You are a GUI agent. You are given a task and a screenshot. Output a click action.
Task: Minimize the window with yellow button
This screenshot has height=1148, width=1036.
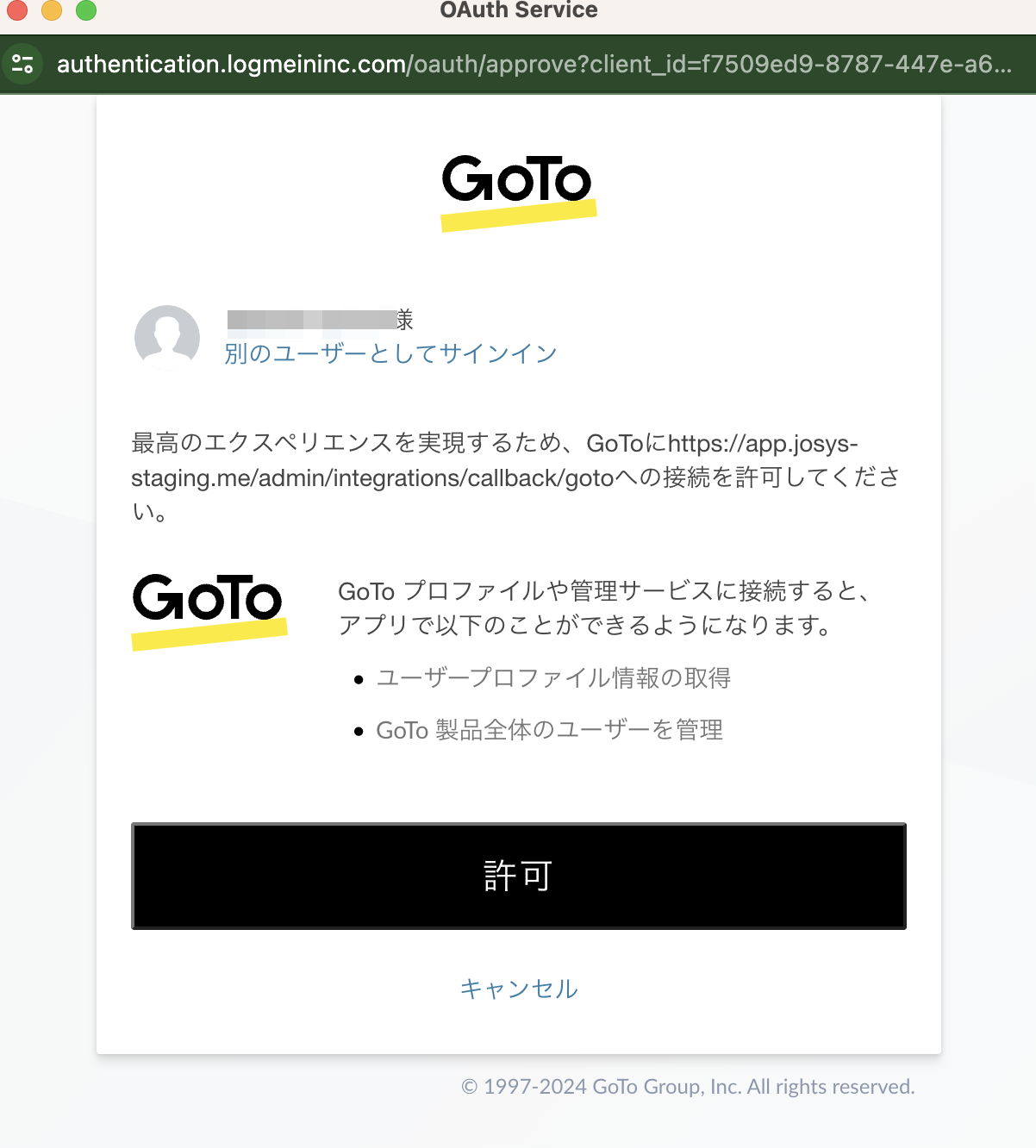coord(52,9)
